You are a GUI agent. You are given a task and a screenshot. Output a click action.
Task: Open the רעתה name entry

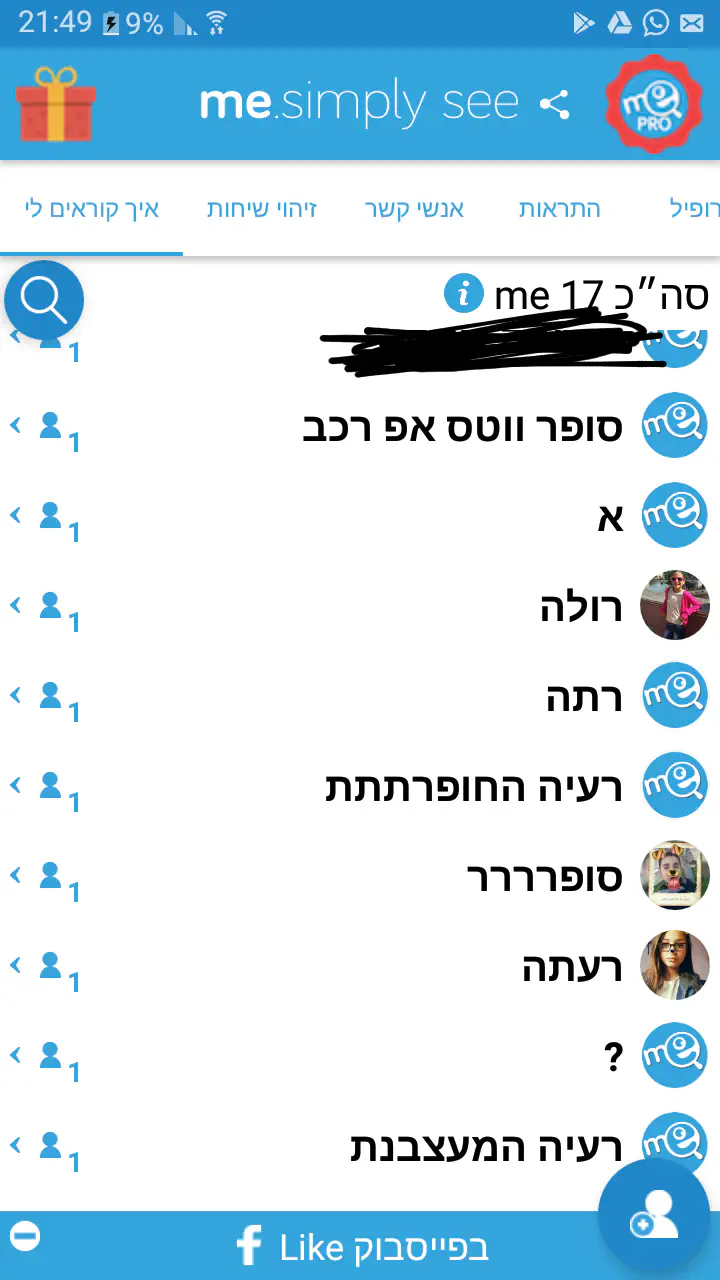572,967
